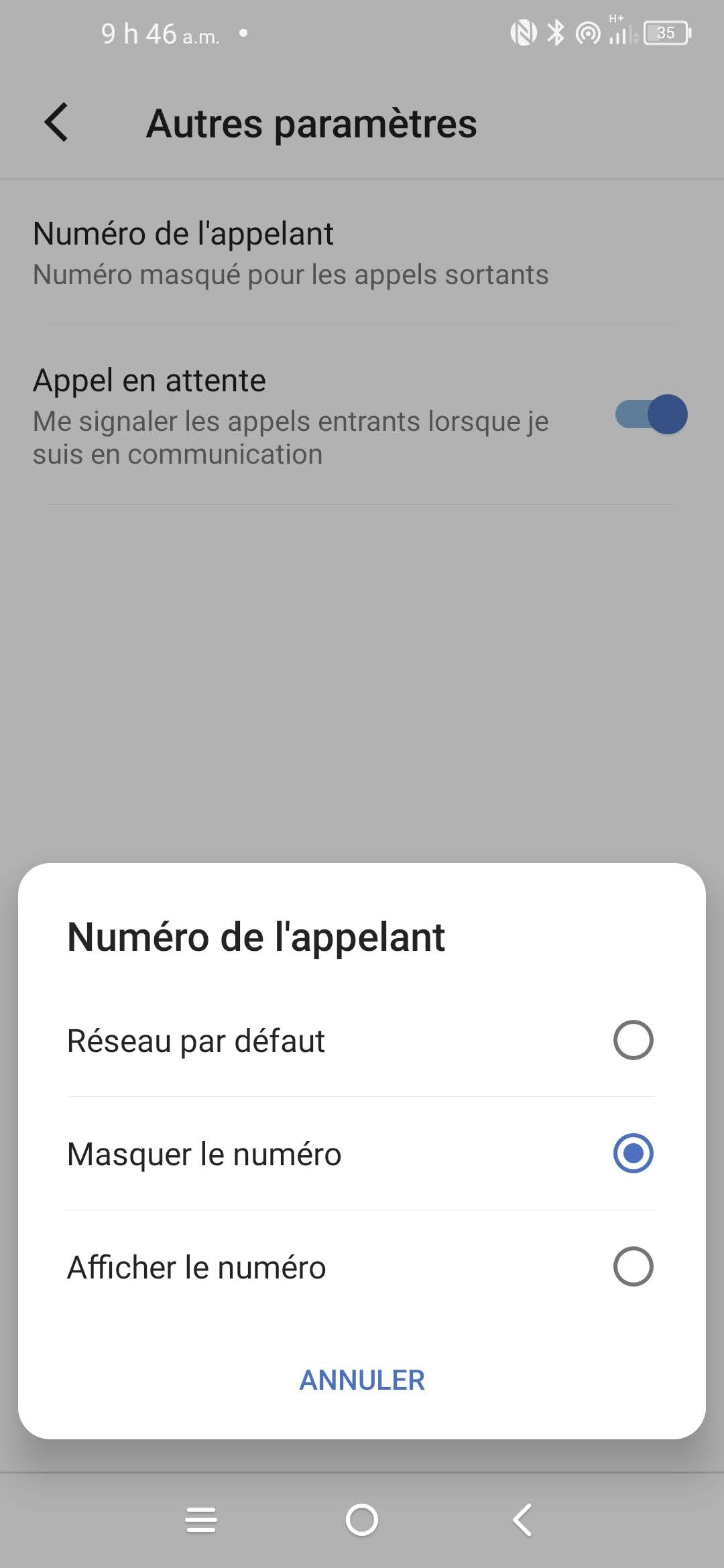Tap the battery indicator showing 35

pos(666,33)
